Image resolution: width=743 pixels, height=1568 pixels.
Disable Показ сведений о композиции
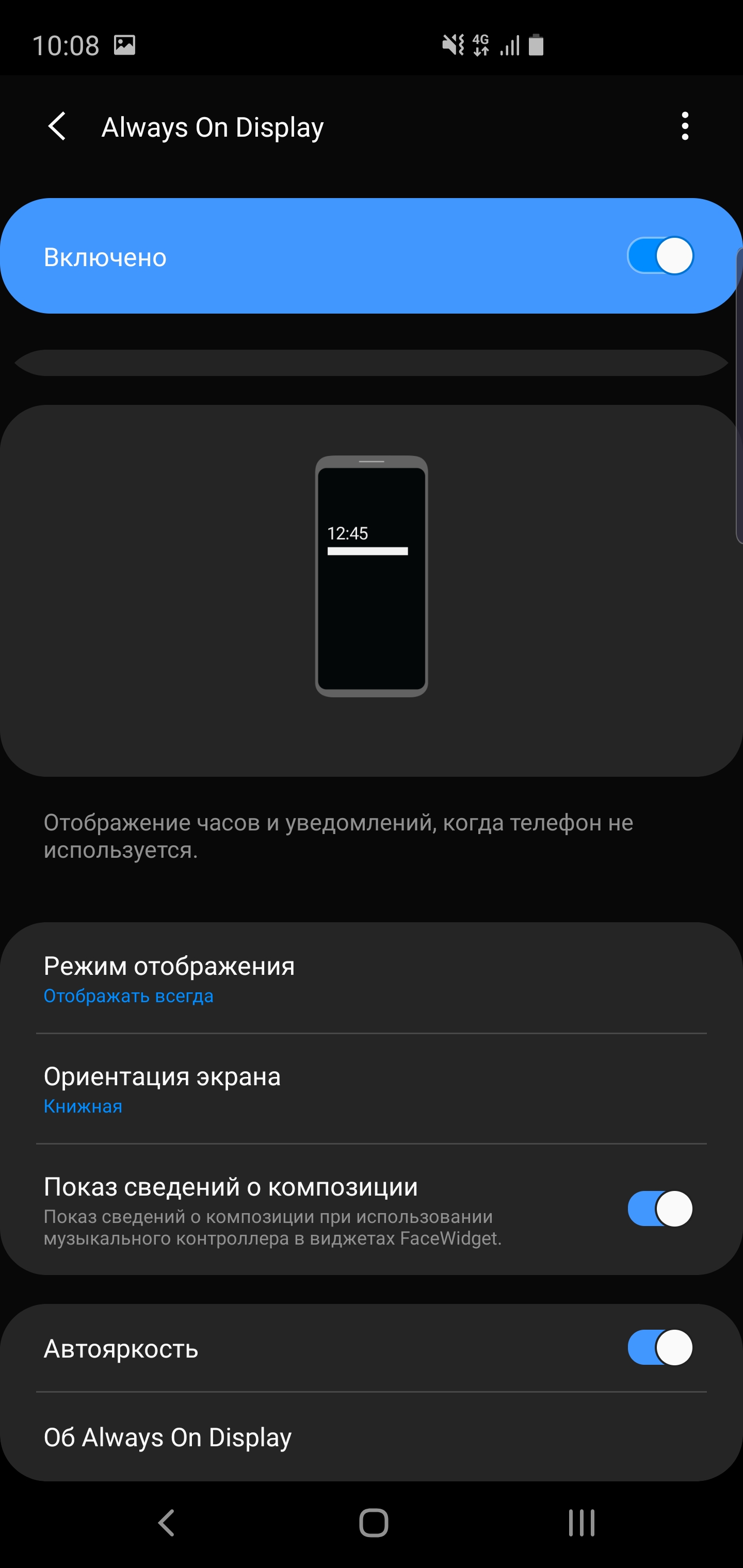pyautogui.click(x=660, y=1208)
